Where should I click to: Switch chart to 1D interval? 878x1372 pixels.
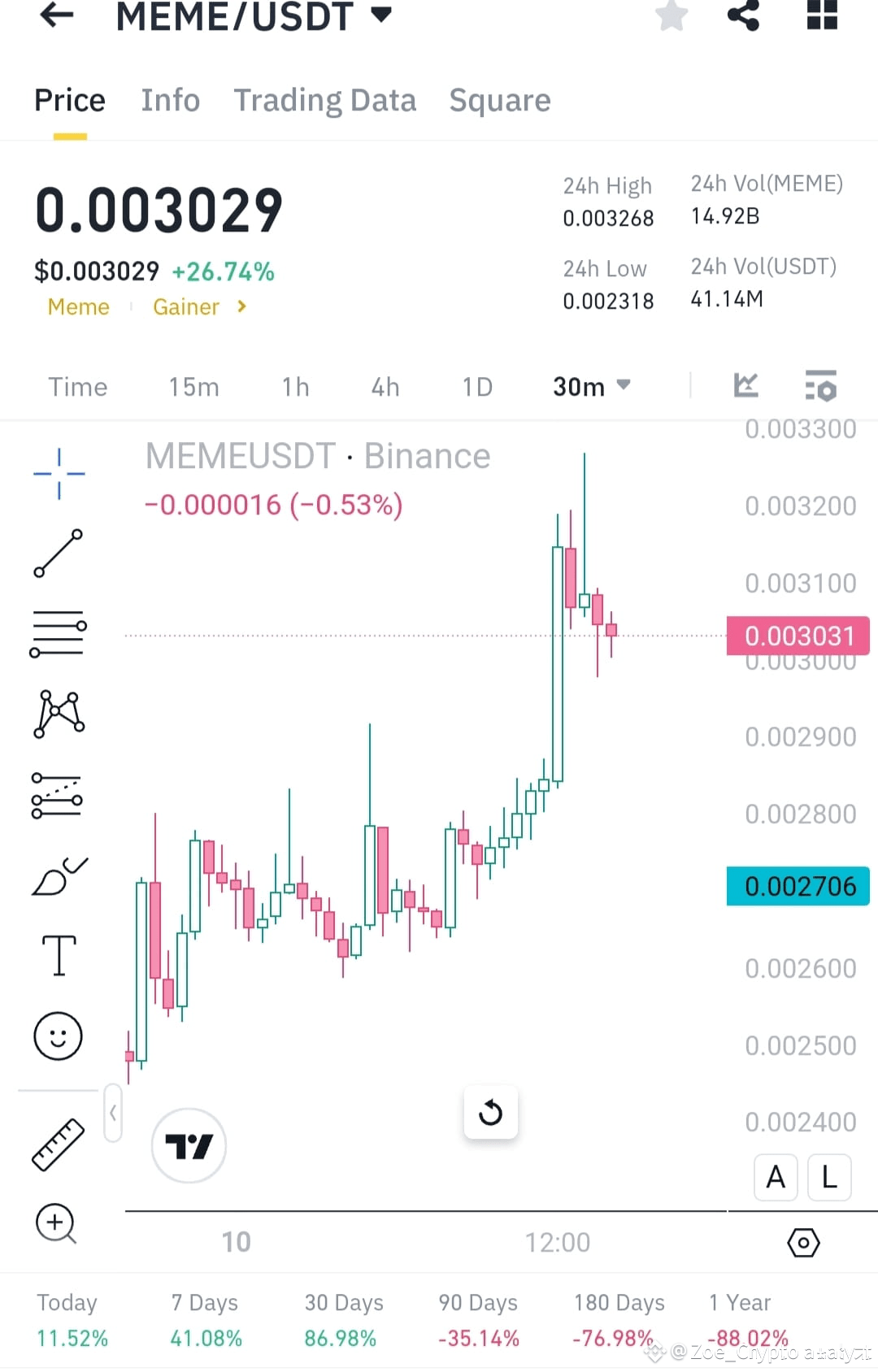pyautogui.click(x=477, y=387)
